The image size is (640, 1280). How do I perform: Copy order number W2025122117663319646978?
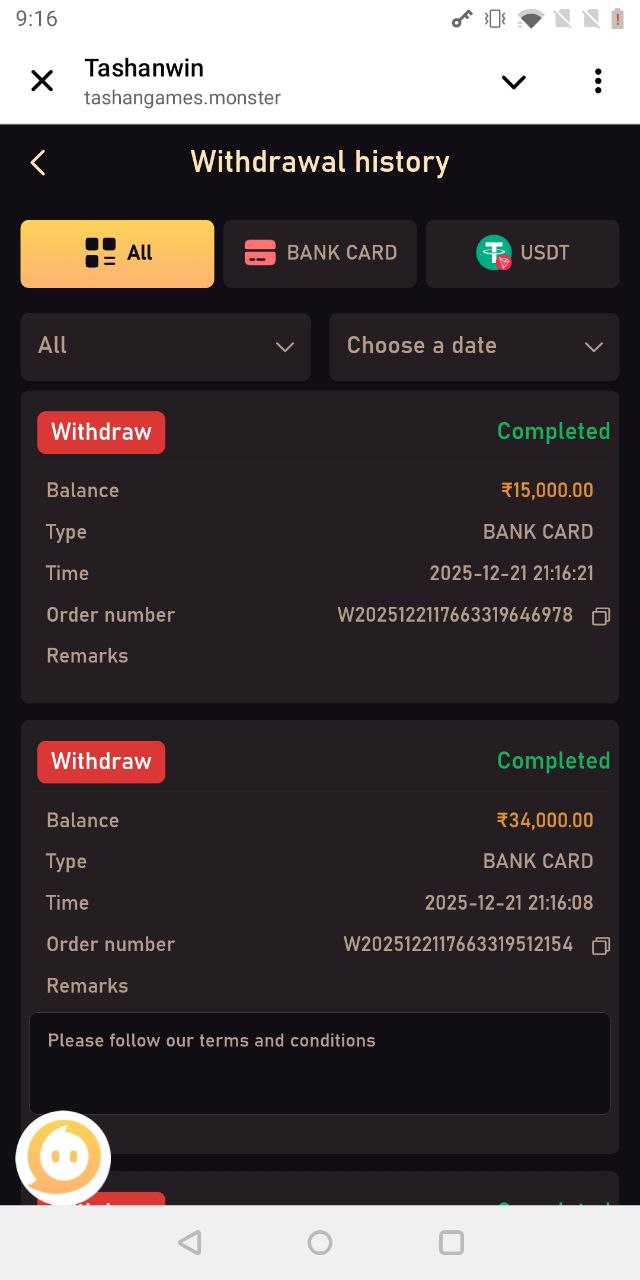point(600,617)
